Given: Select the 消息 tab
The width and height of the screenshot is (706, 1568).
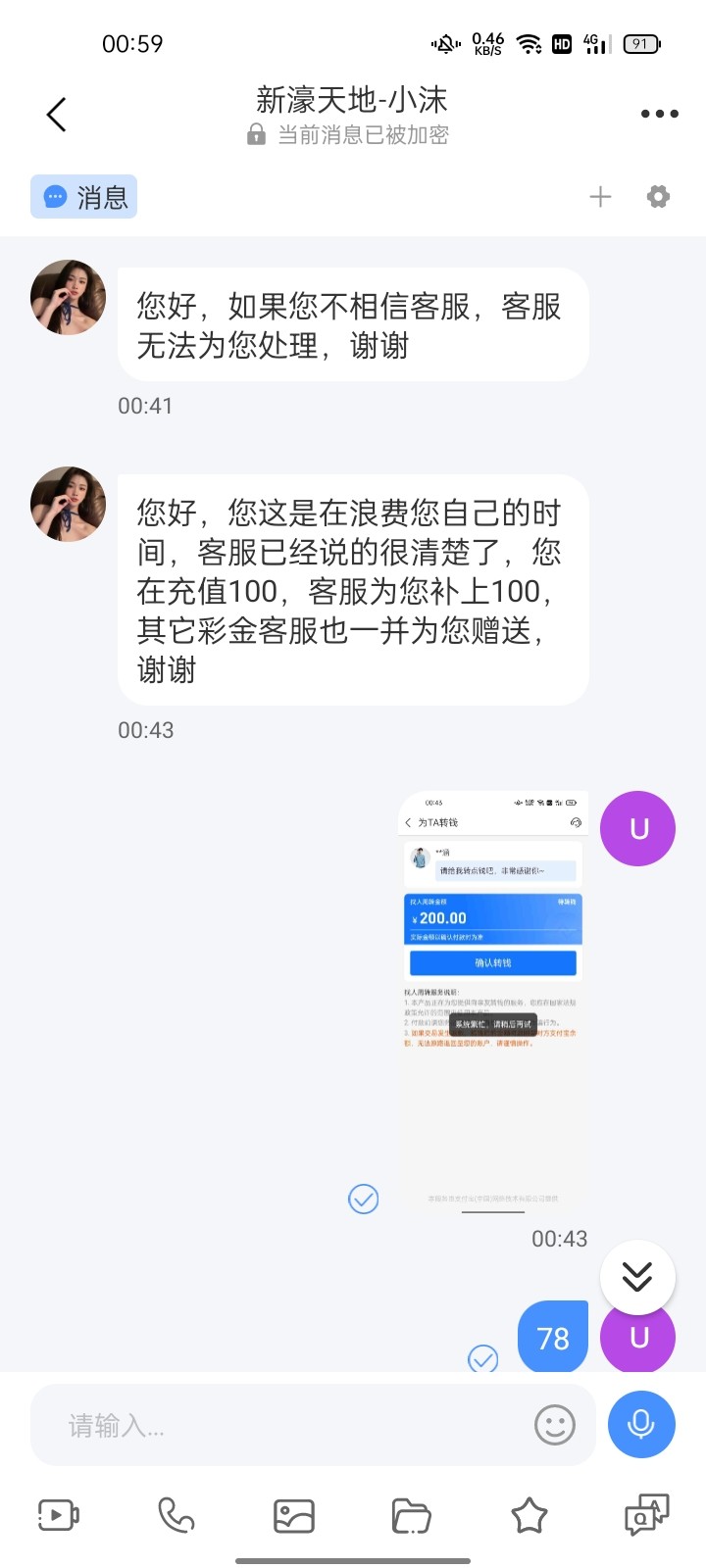Looking at the screenshot, I should pos(84,197).
